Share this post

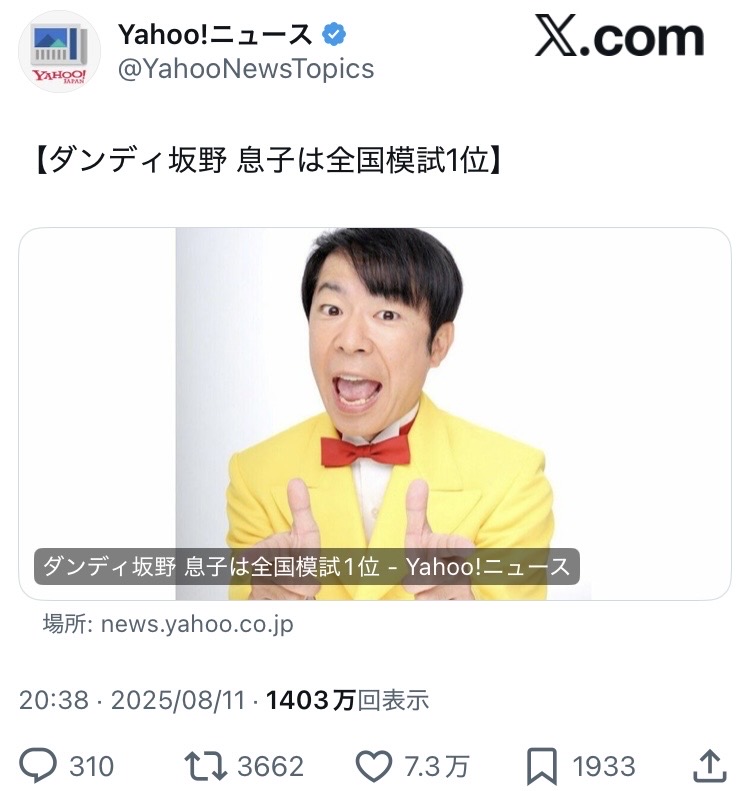(709, 766)
